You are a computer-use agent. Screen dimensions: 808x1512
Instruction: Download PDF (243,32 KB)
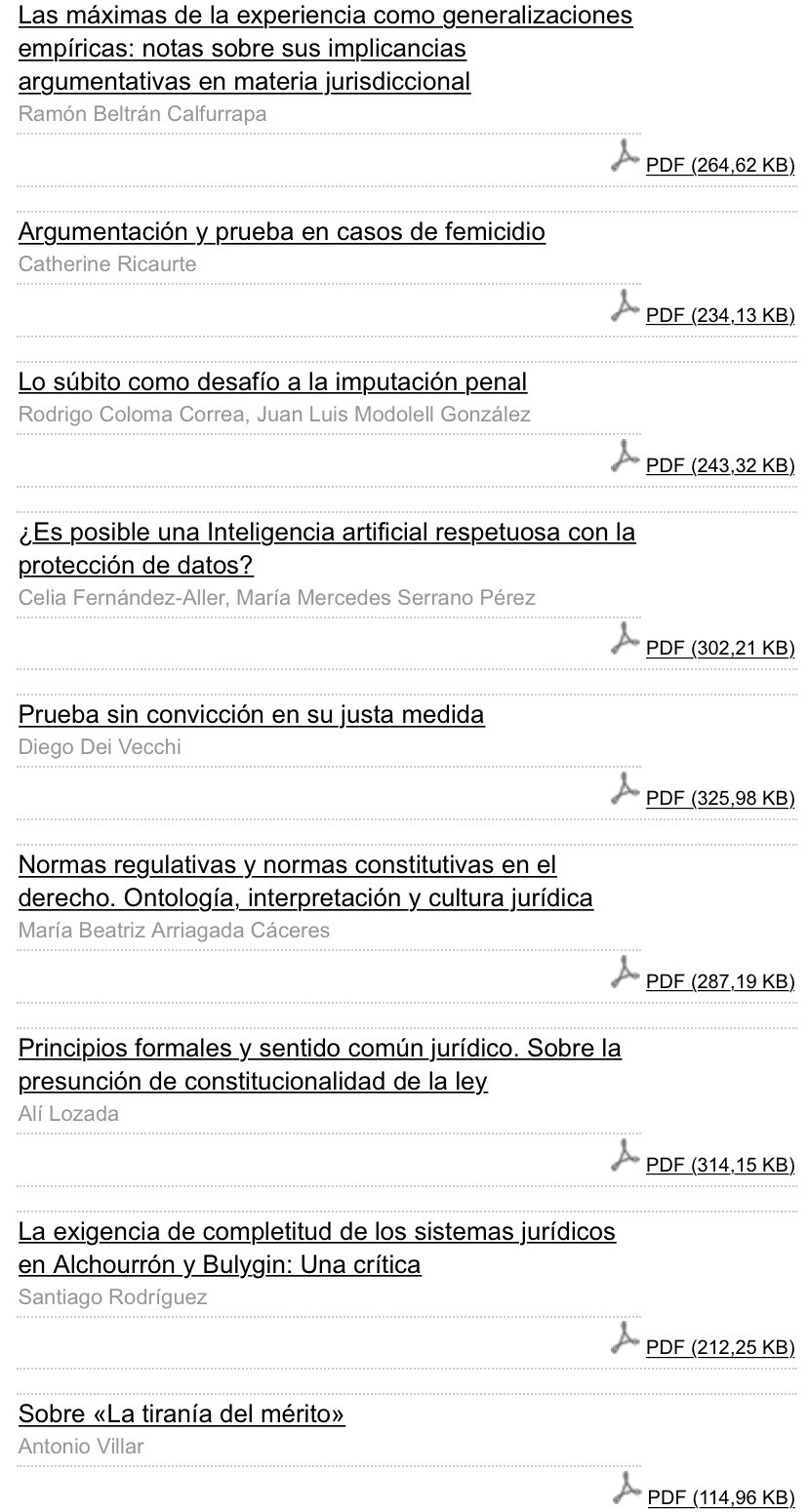pyautogui.click(x=720, y=465)
